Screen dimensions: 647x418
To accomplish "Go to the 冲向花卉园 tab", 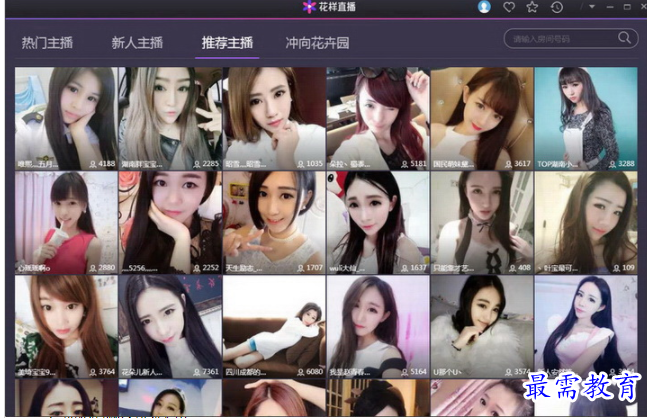I will pyautogui.click(x=317, y=43).
